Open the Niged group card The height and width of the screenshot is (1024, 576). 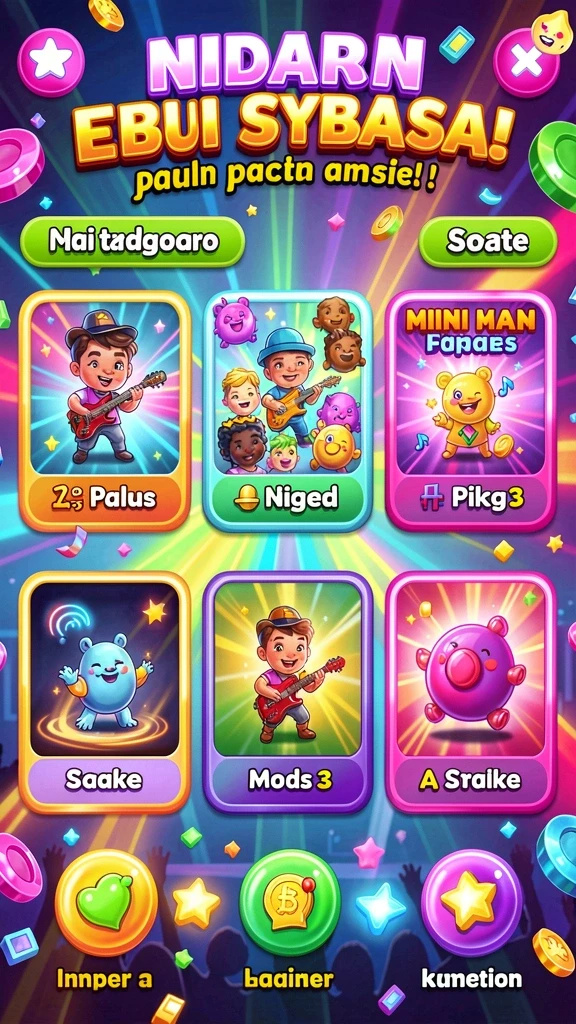point(288,410)
